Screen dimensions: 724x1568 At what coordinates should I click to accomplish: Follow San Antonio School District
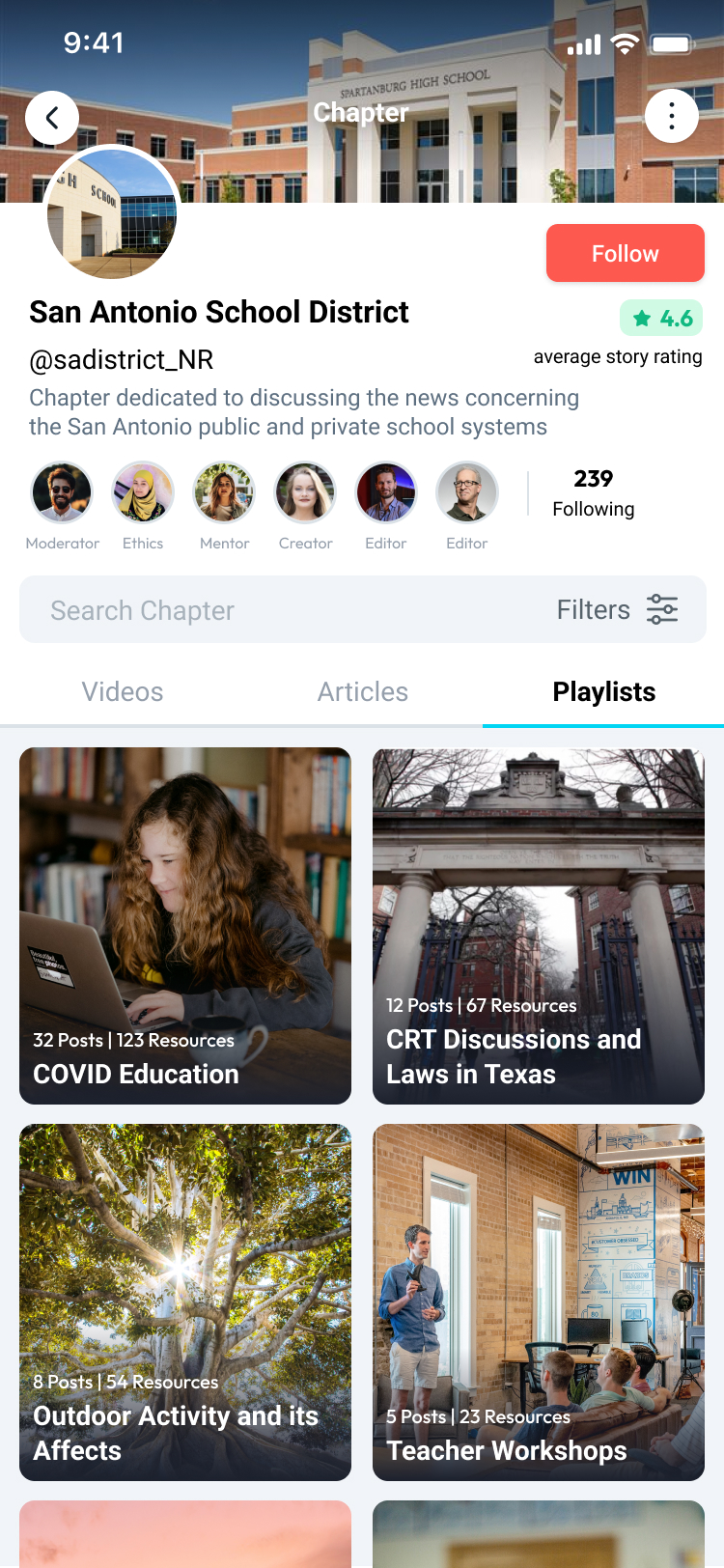tap(625, 253)
